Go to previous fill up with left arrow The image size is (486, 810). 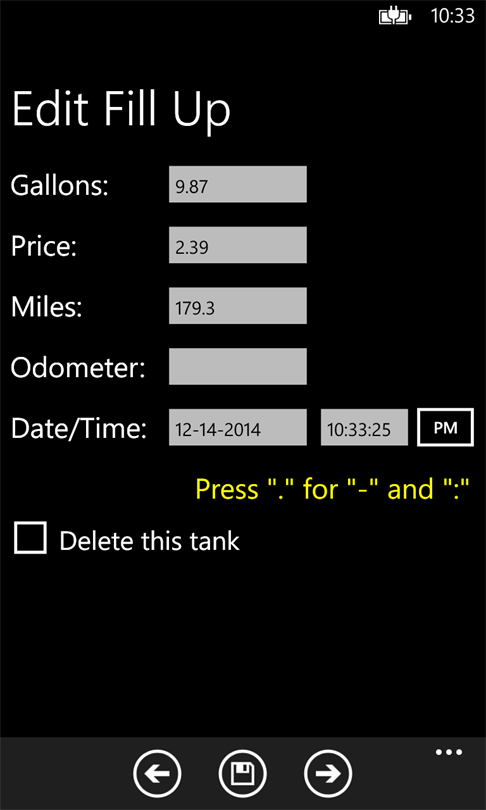tap(157, 773)
